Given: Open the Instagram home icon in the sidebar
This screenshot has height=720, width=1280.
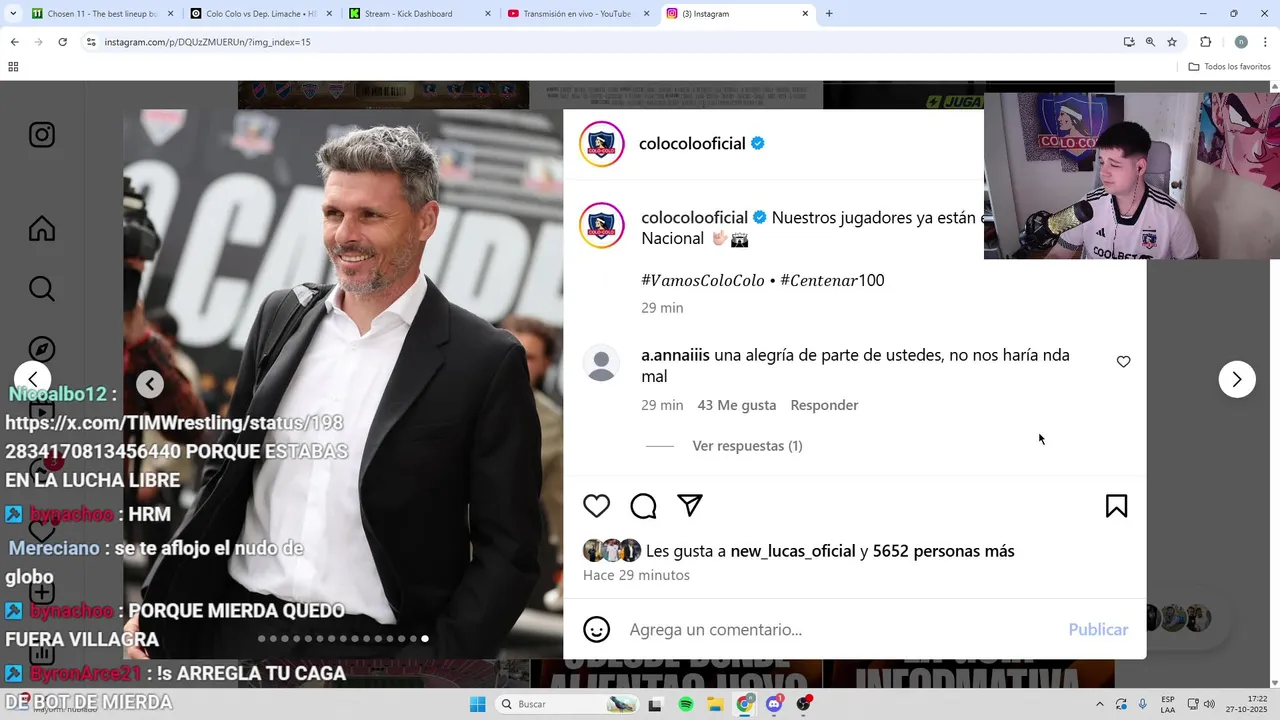Looking at the screenshot, I should click(42, 229).
